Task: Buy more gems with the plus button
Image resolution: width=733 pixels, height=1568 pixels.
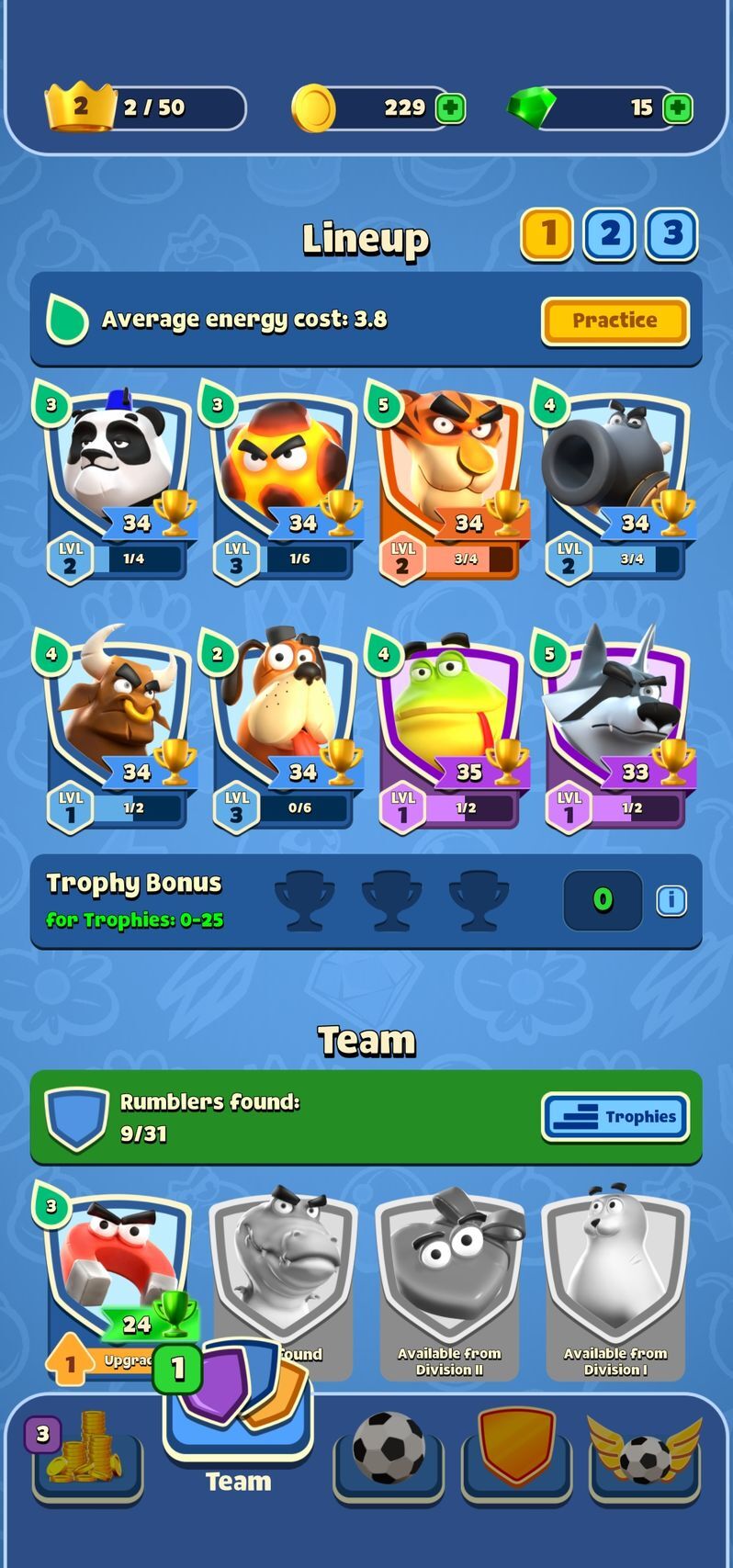Action: (x=677, y=108)
